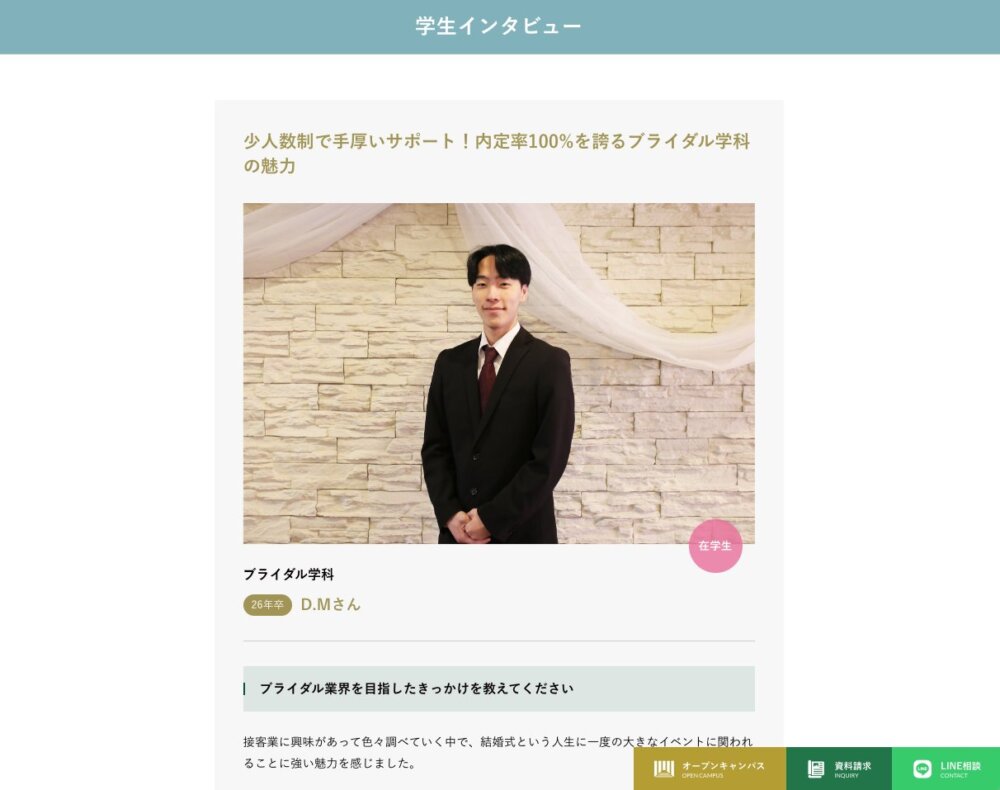Open LINE相談 contact button
1000x790 pixels.
[x=946, y=768]
